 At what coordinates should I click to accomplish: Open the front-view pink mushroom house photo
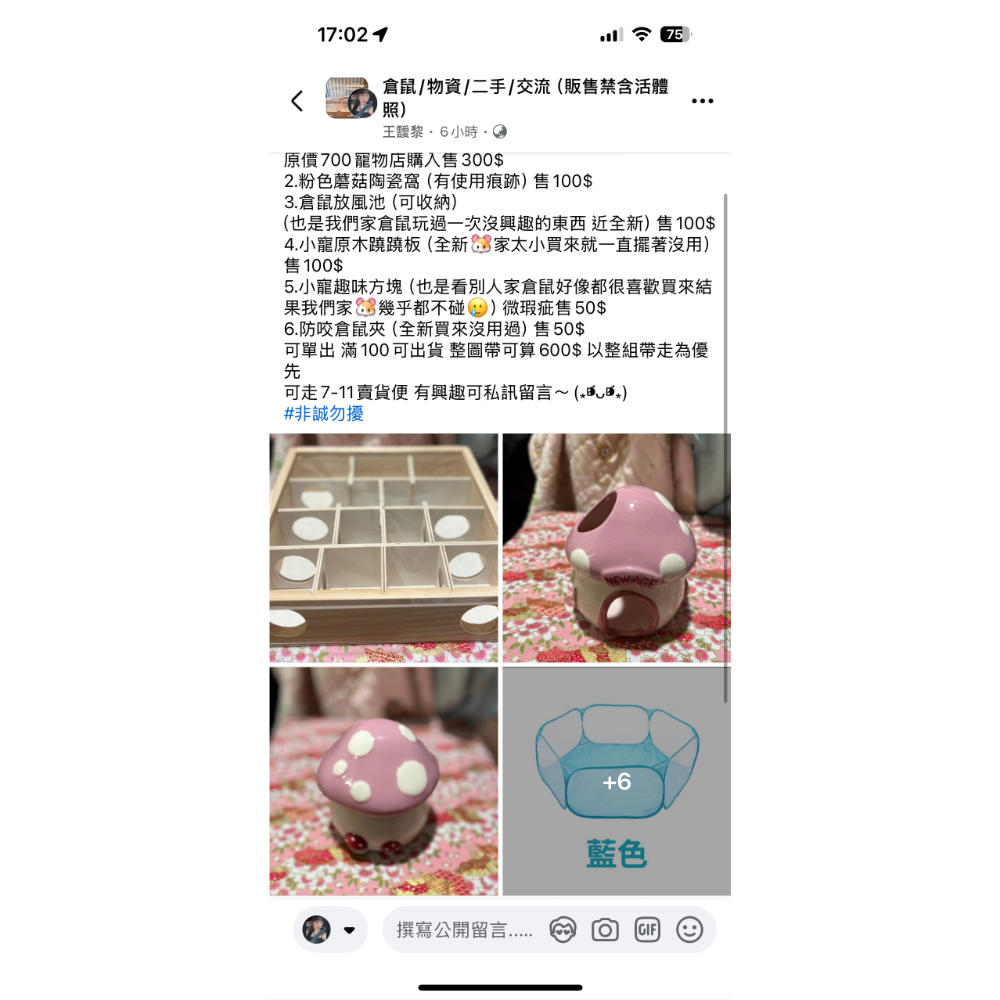[x=616, y=548]
